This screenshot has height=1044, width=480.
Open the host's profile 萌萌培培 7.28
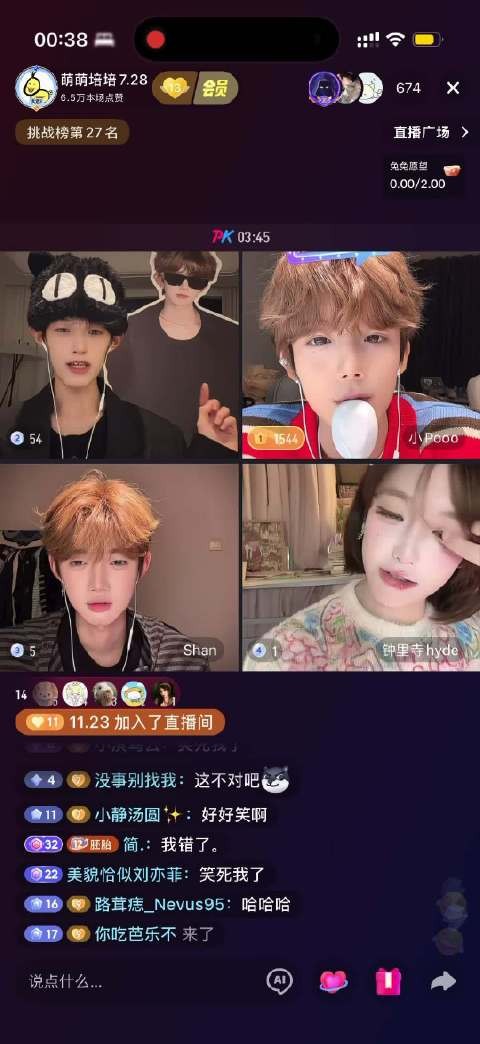[81, 87]
